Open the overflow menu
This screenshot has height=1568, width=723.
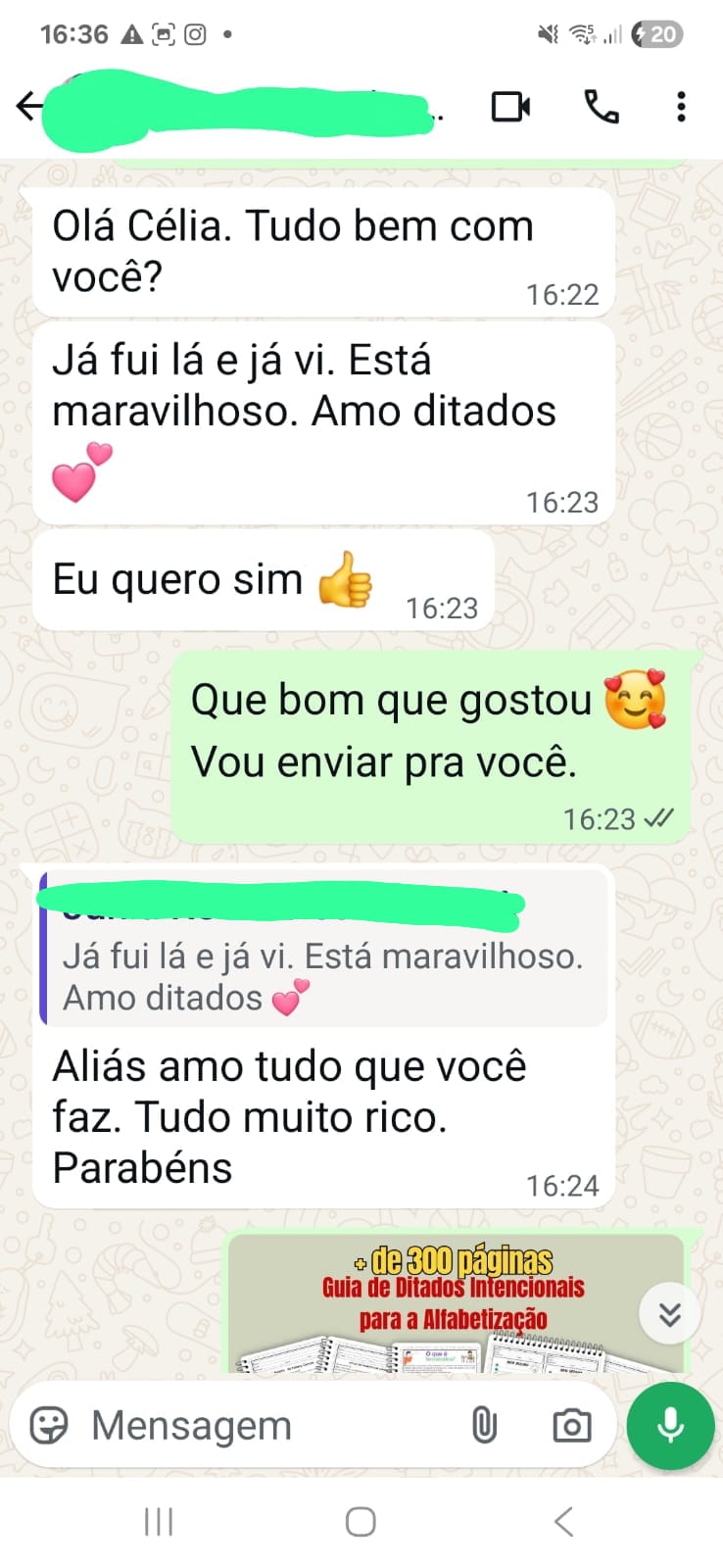click(x=681, y=106)
